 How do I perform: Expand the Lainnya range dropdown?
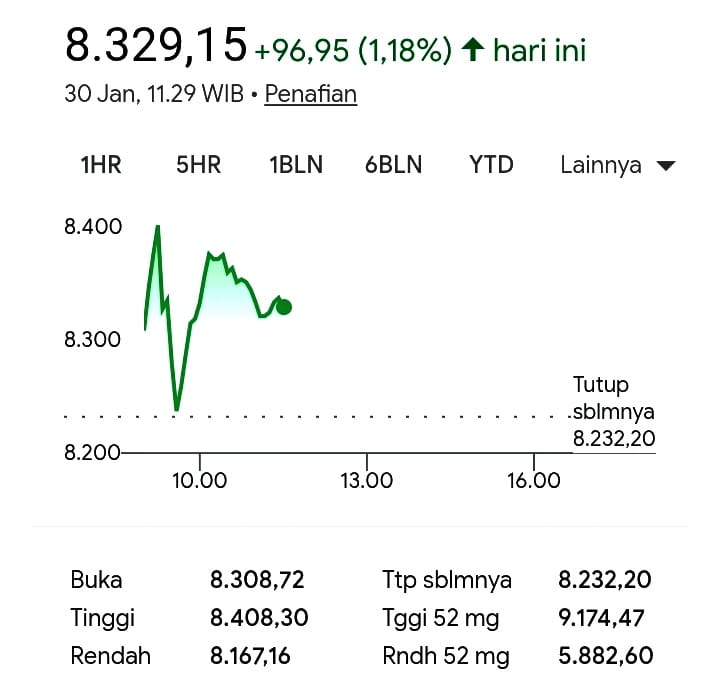618,165
